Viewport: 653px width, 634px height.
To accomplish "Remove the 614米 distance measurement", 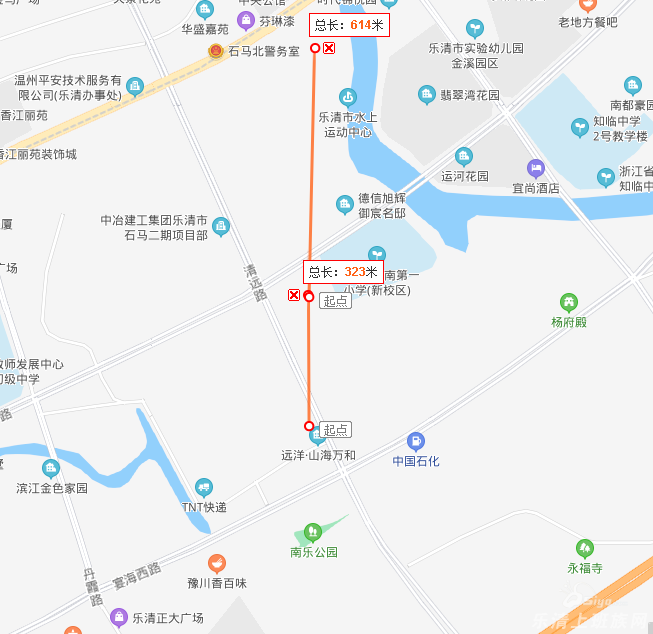I will click(x=329, y=47).
